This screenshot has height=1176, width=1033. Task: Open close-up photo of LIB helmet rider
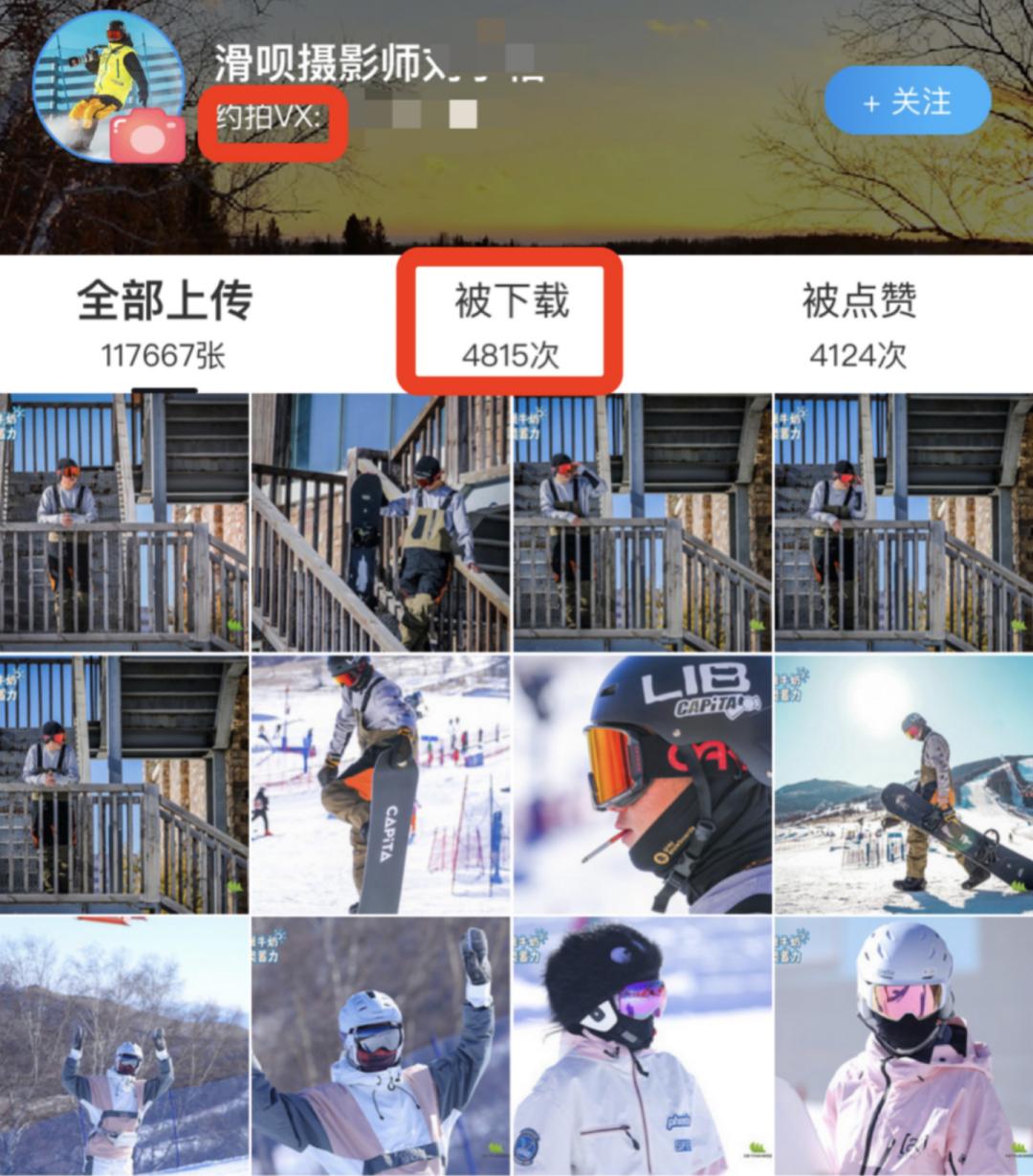coord(642,785)
